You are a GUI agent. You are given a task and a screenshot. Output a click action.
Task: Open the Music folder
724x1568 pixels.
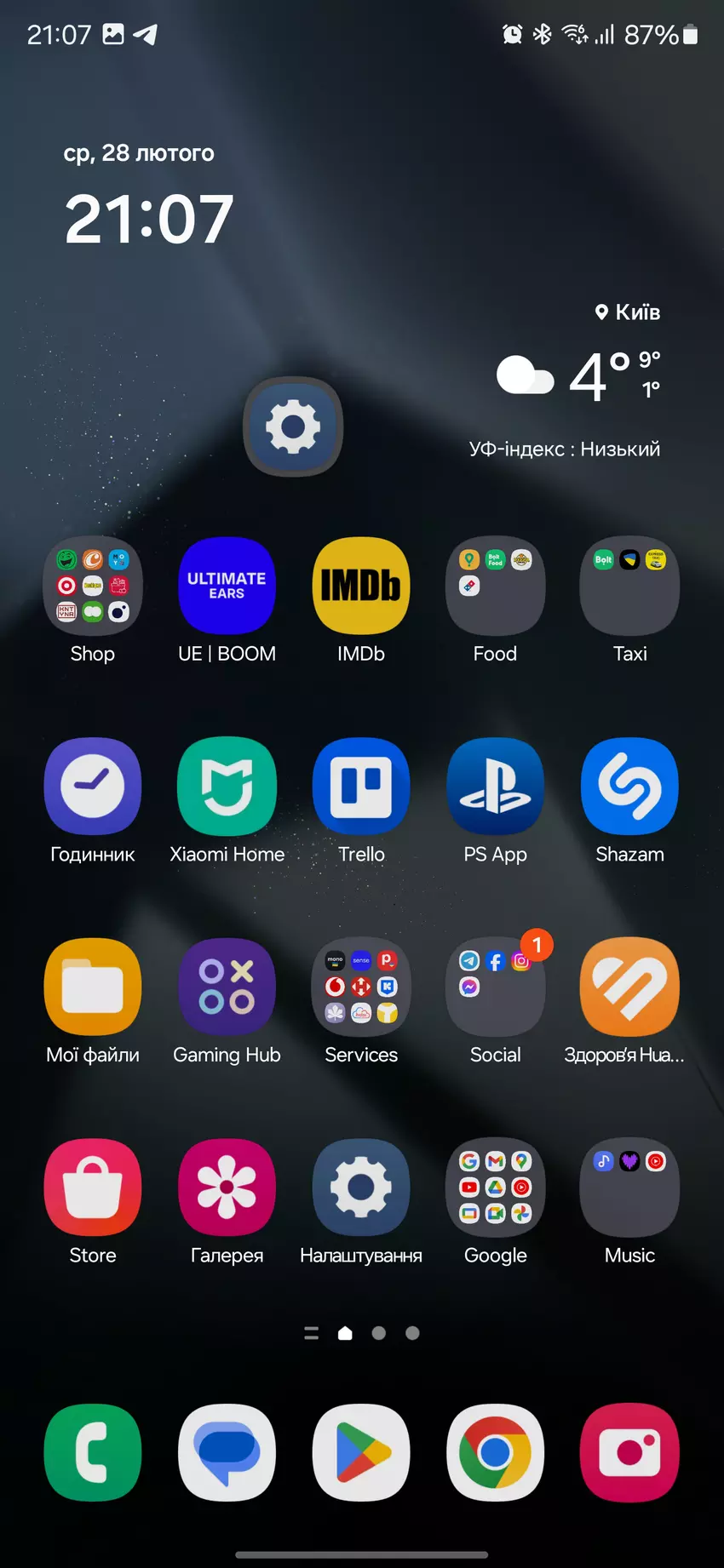[x=629, y=1187]
